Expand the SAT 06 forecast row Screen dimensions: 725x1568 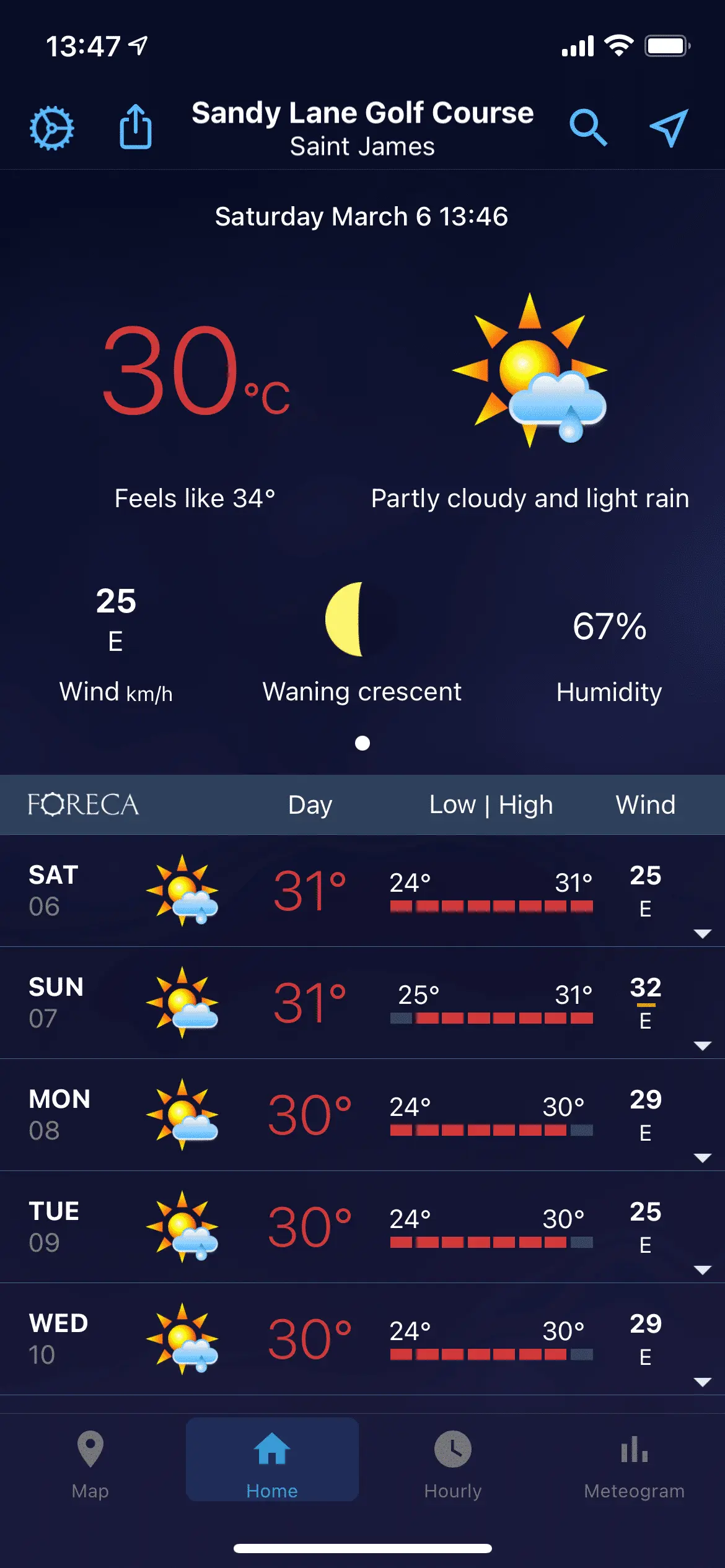click(702, 933)
